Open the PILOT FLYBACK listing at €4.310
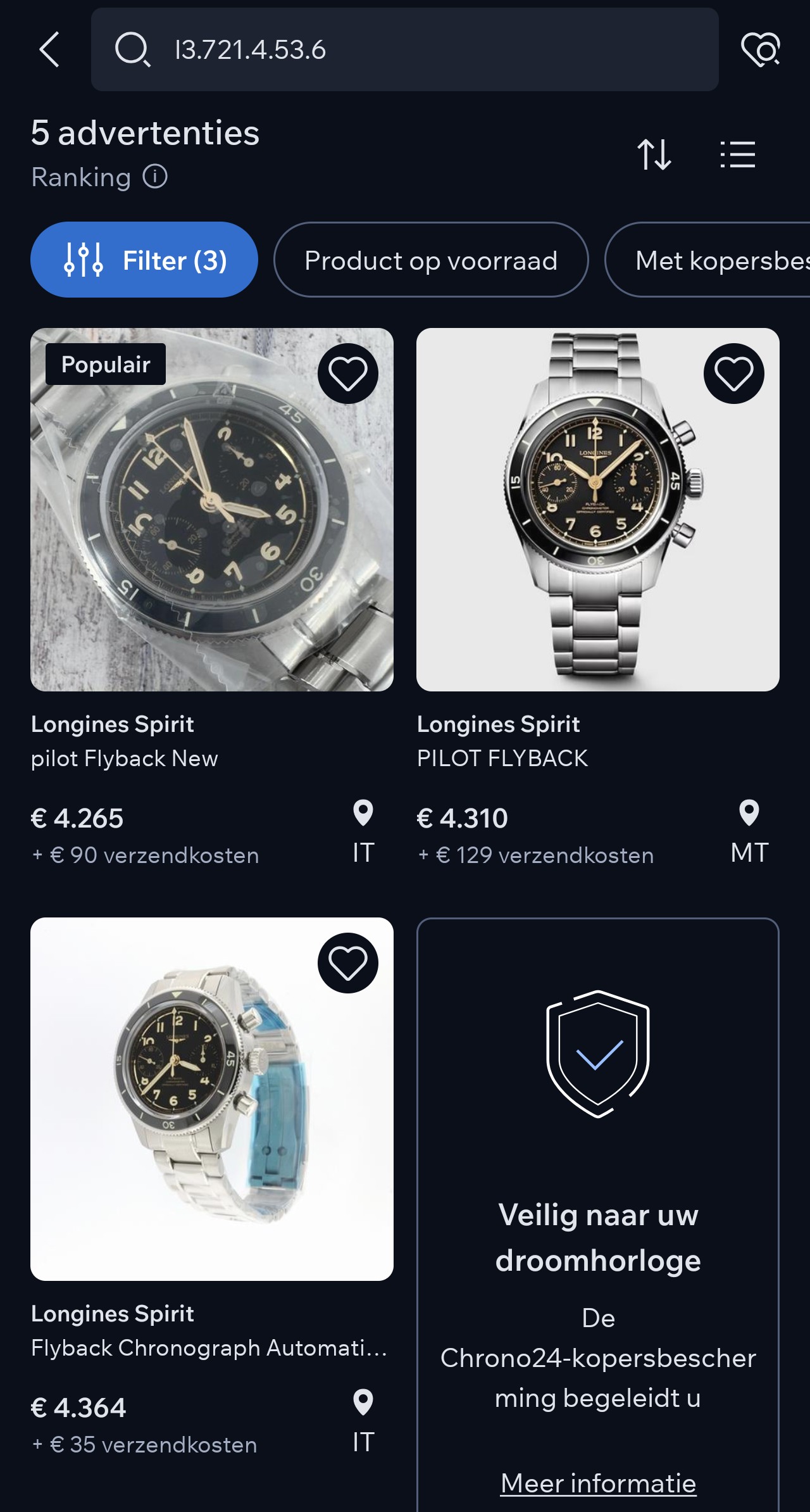Screen dimensions: 810x1512 coord(597,510)
